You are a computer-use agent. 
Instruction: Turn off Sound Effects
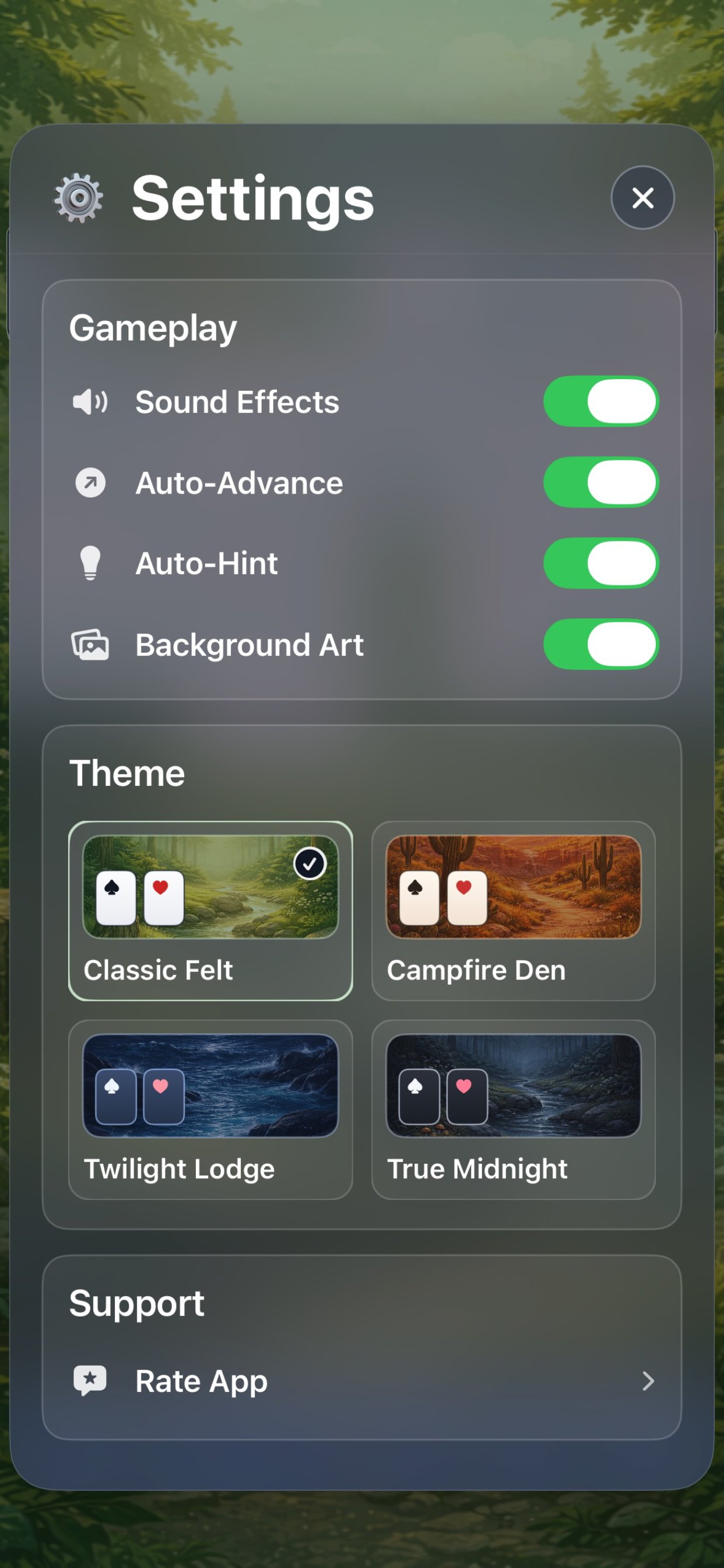(600, 402)
